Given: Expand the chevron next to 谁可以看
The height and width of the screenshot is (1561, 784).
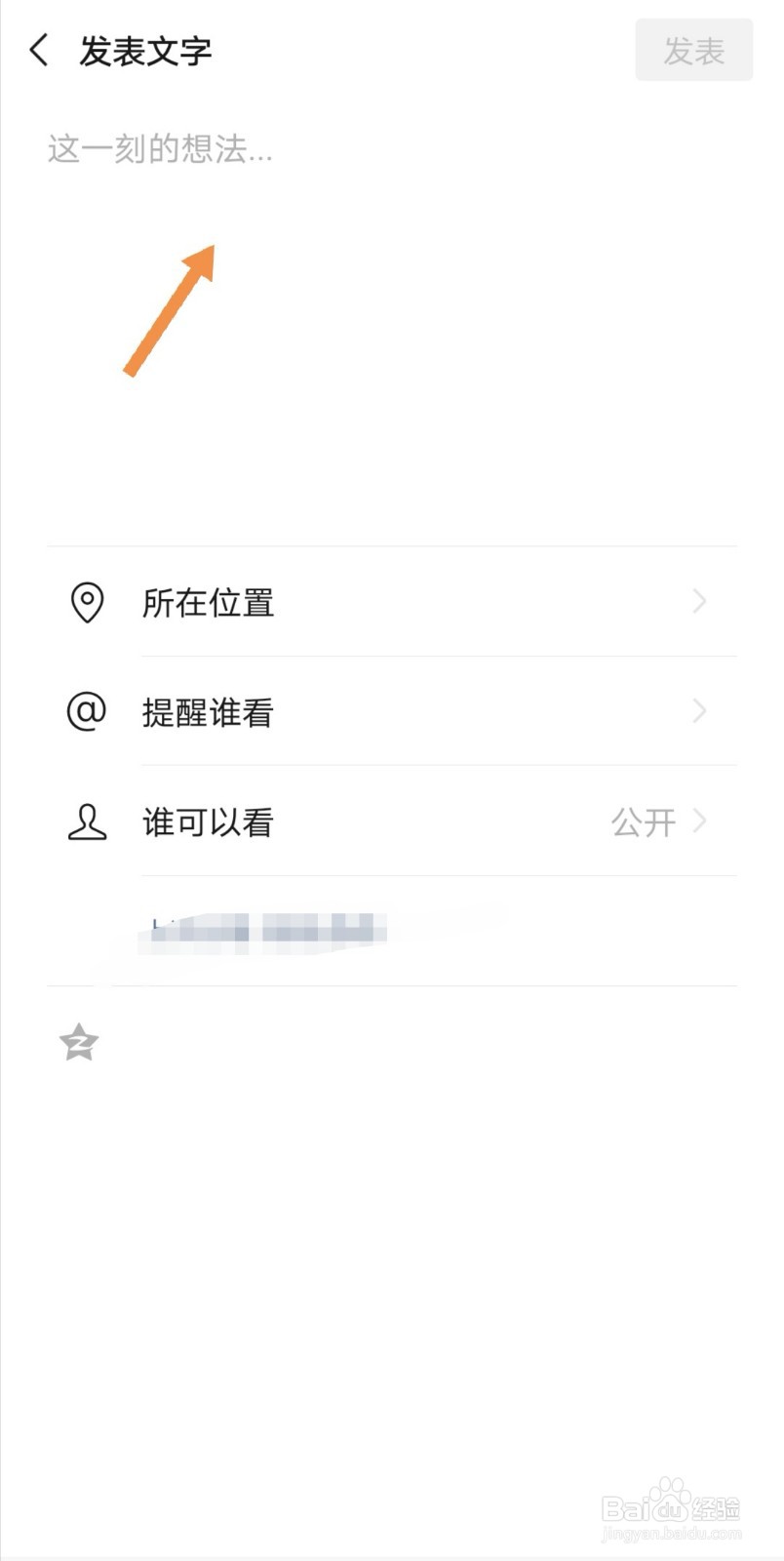Looking at the screenshot, I should click(698, 822).
